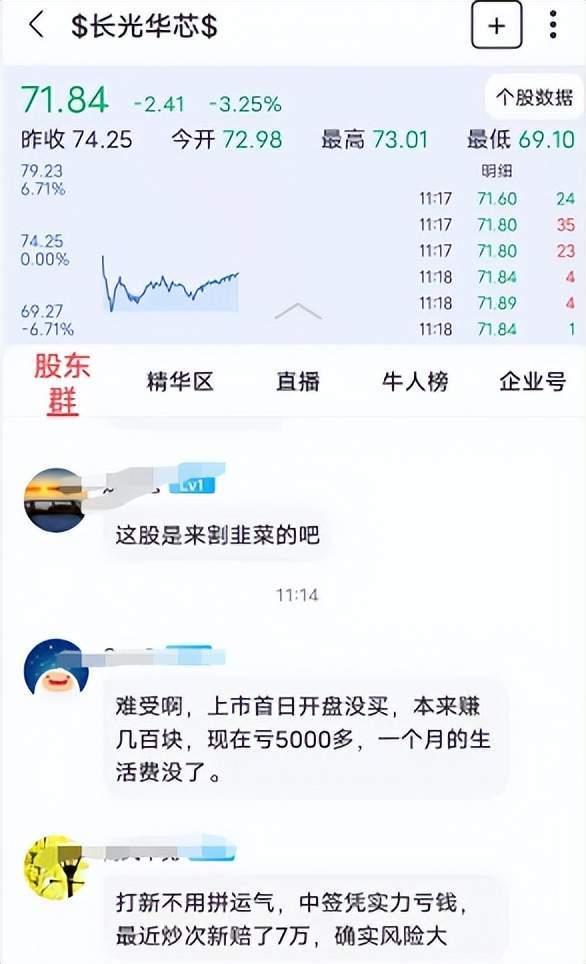The width and height of the screenshot is (586, 964).
Task: Open the 个股数据 stock data button
Action: point(534,97)
